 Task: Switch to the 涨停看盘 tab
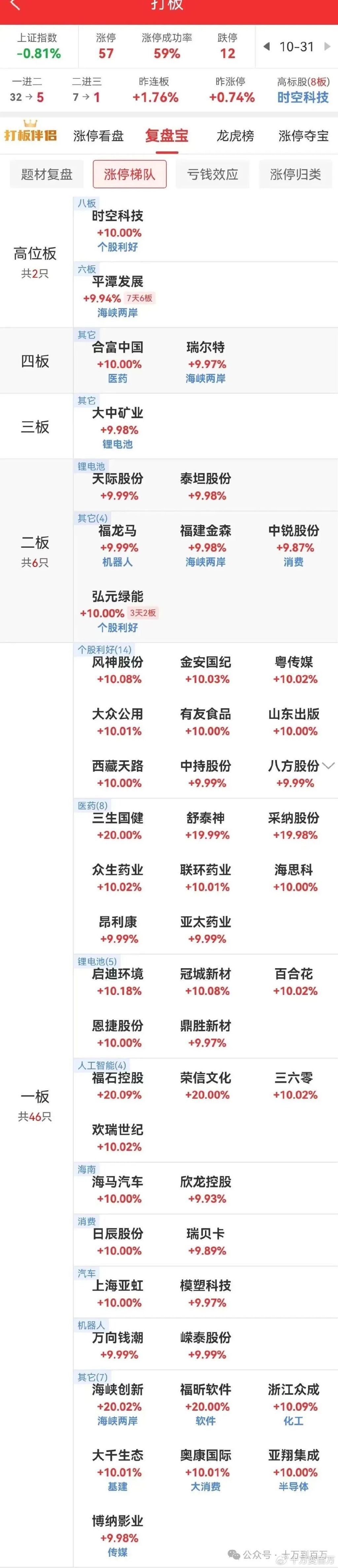click(x=98, y=136)
